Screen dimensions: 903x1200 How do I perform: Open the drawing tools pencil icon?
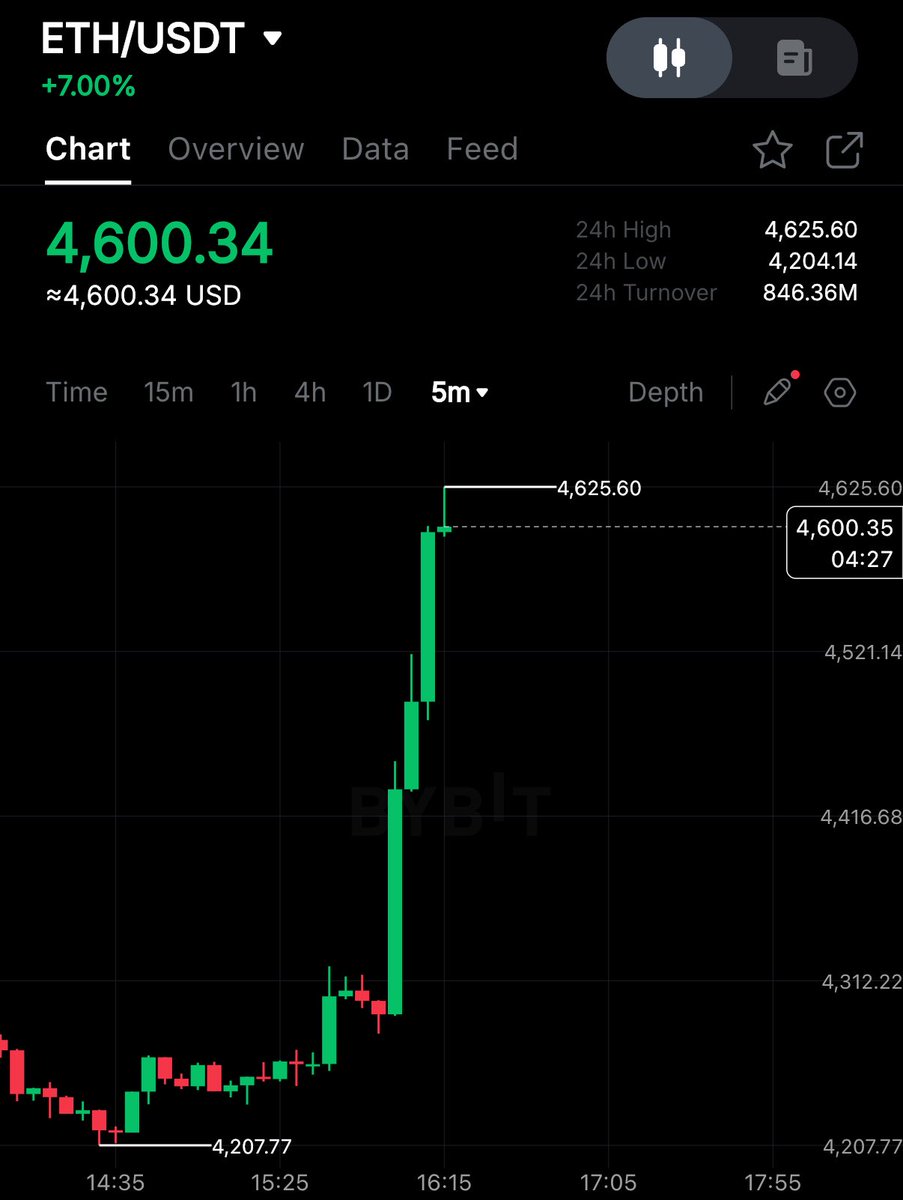pos(776,393)
